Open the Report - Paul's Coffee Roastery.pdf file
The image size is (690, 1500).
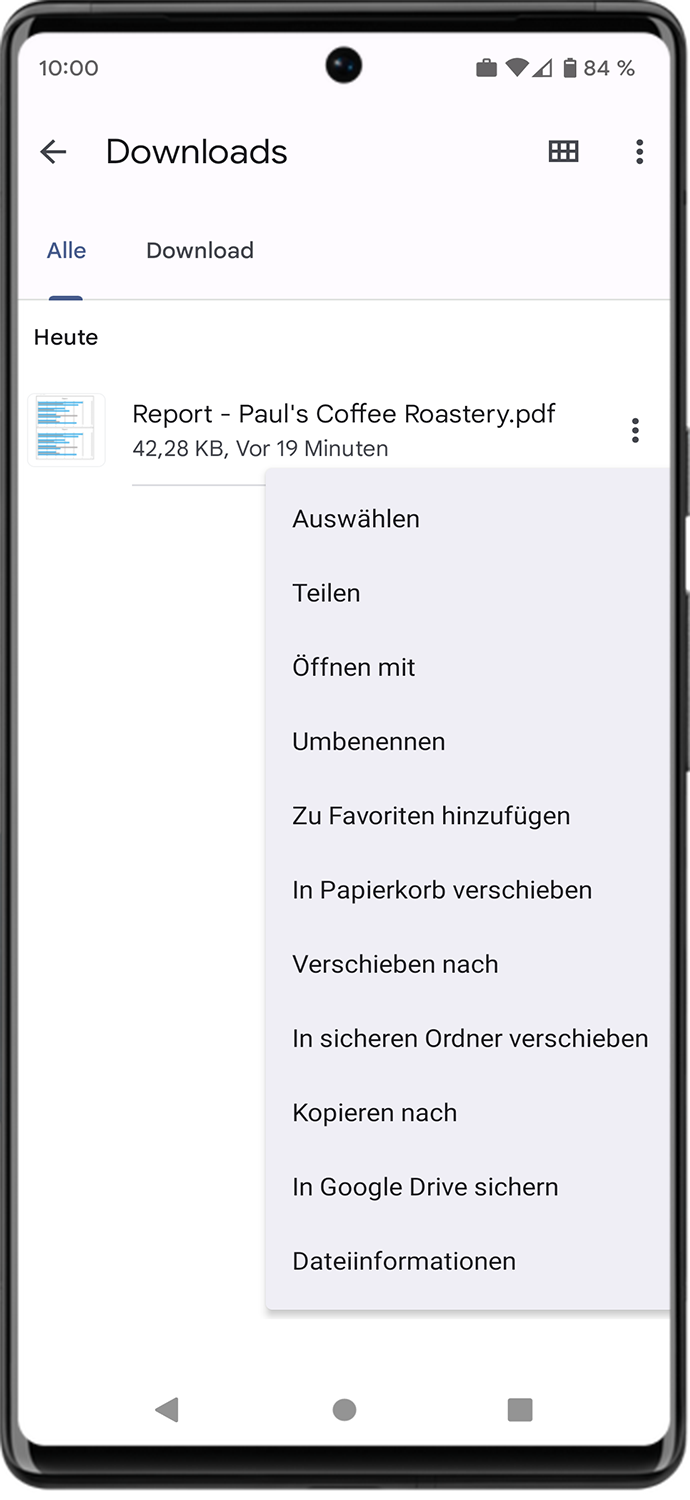coord(344,430)
